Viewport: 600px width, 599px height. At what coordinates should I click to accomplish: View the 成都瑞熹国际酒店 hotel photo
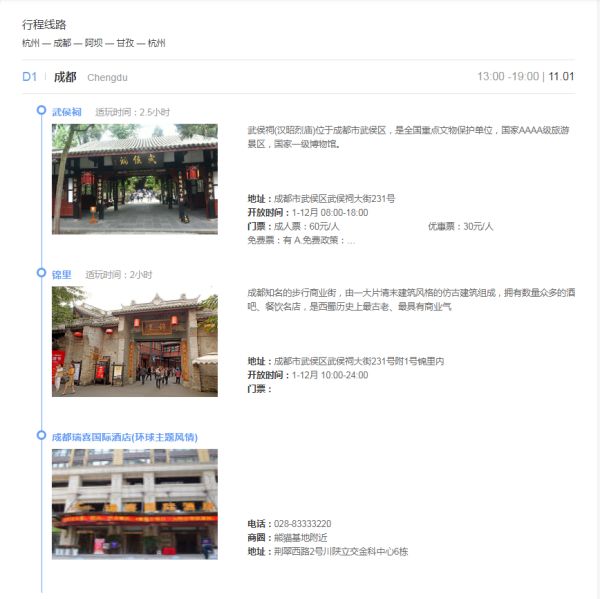pyautogui.click(x=134, y=503)
